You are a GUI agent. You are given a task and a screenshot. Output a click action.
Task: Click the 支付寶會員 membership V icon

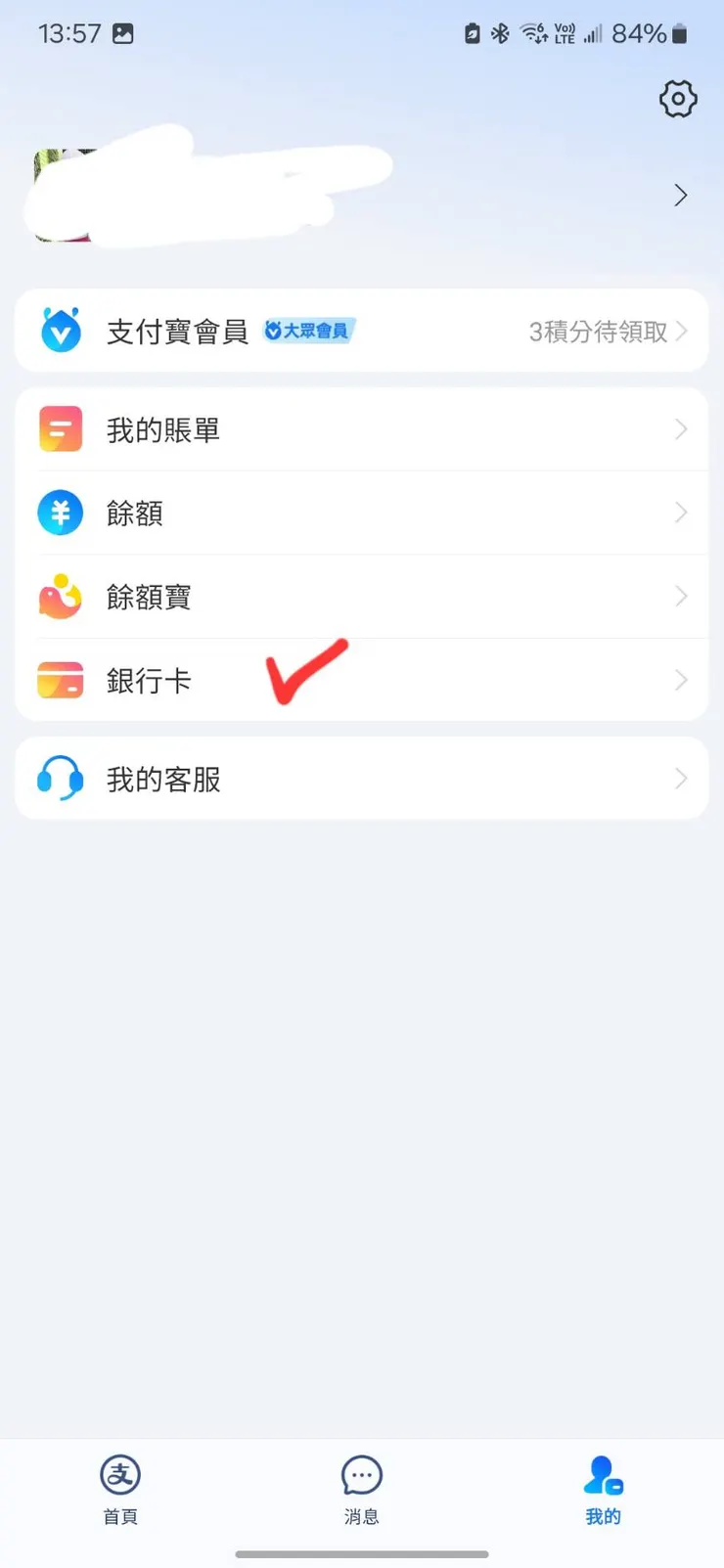coord(60,330)
